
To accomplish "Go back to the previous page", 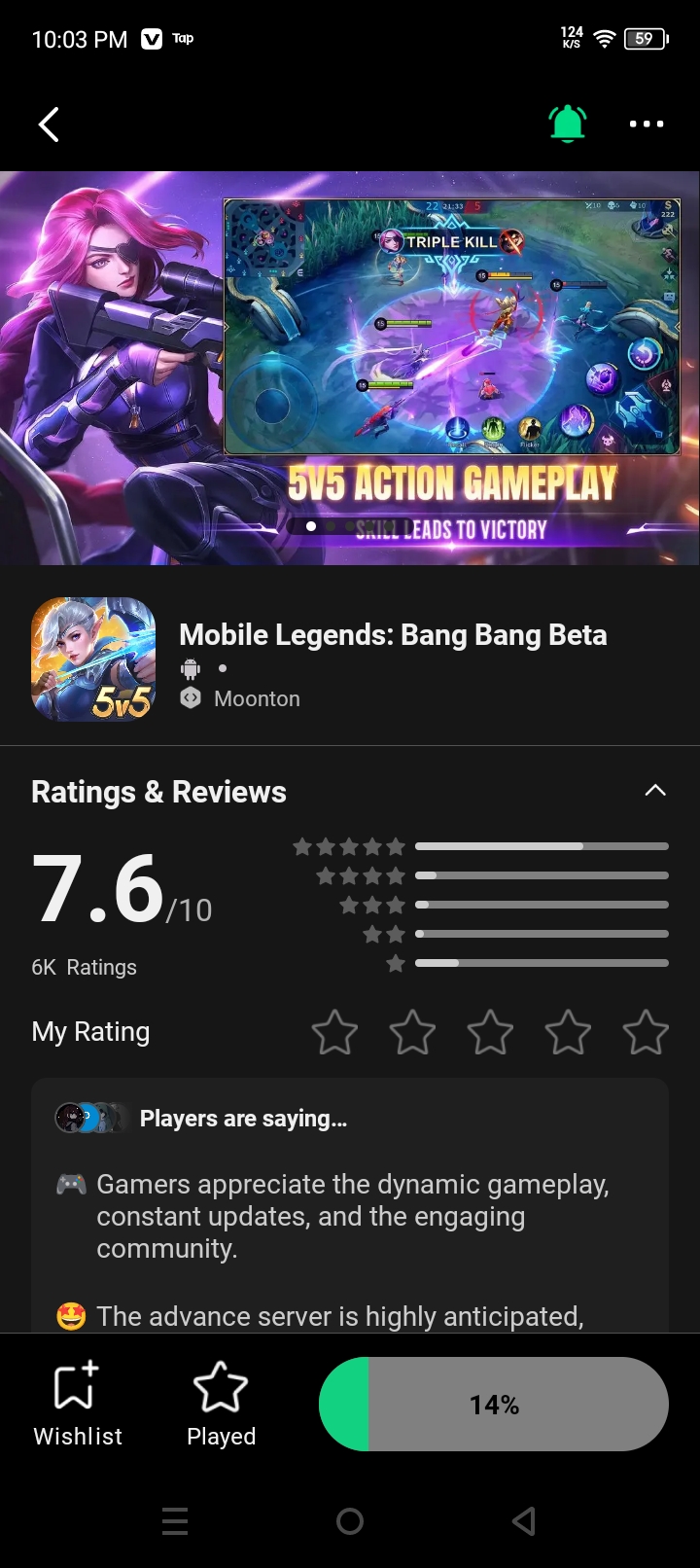I will click(x=49, y=125).
